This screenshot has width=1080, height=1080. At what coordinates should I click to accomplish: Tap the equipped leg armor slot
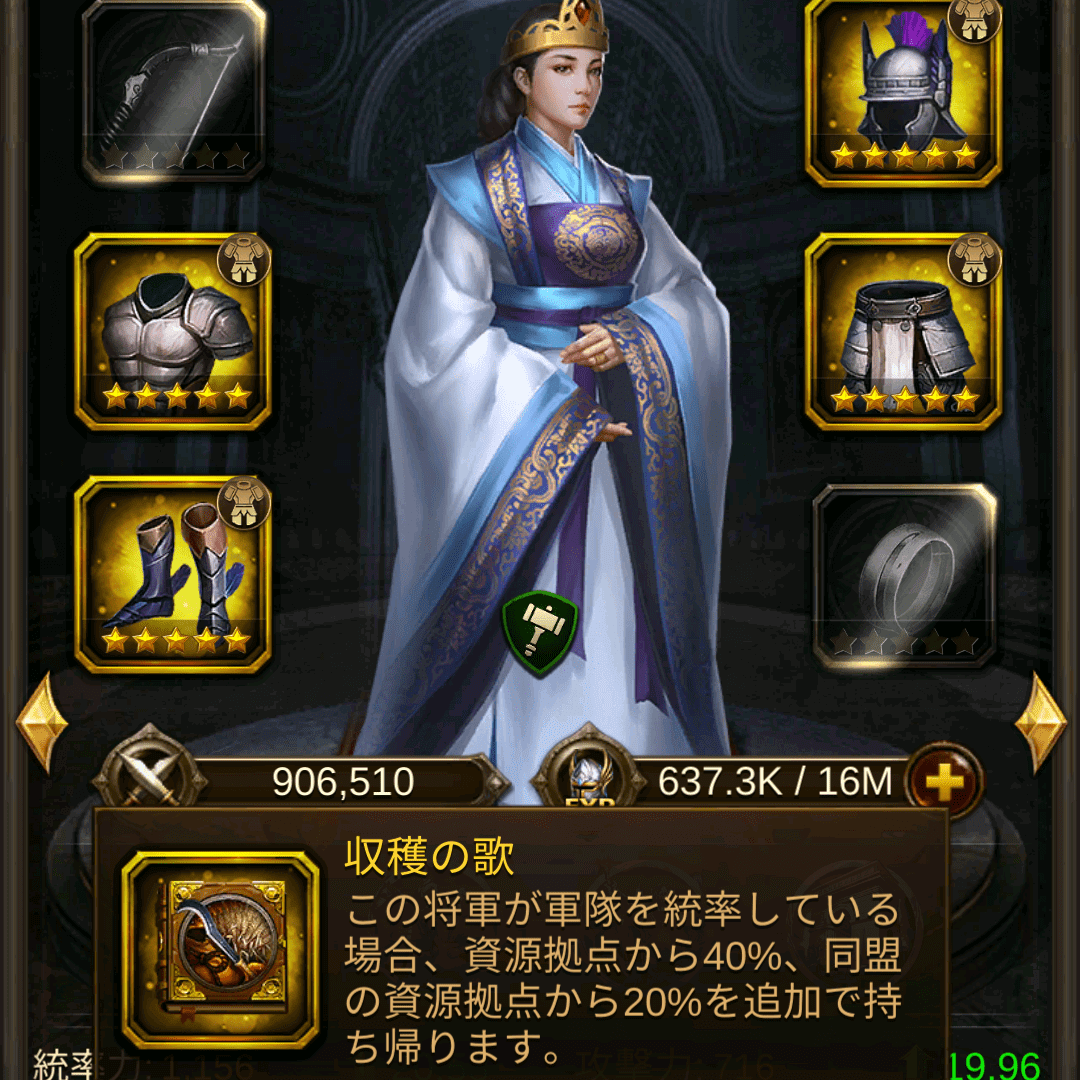(x=903, y=332)
